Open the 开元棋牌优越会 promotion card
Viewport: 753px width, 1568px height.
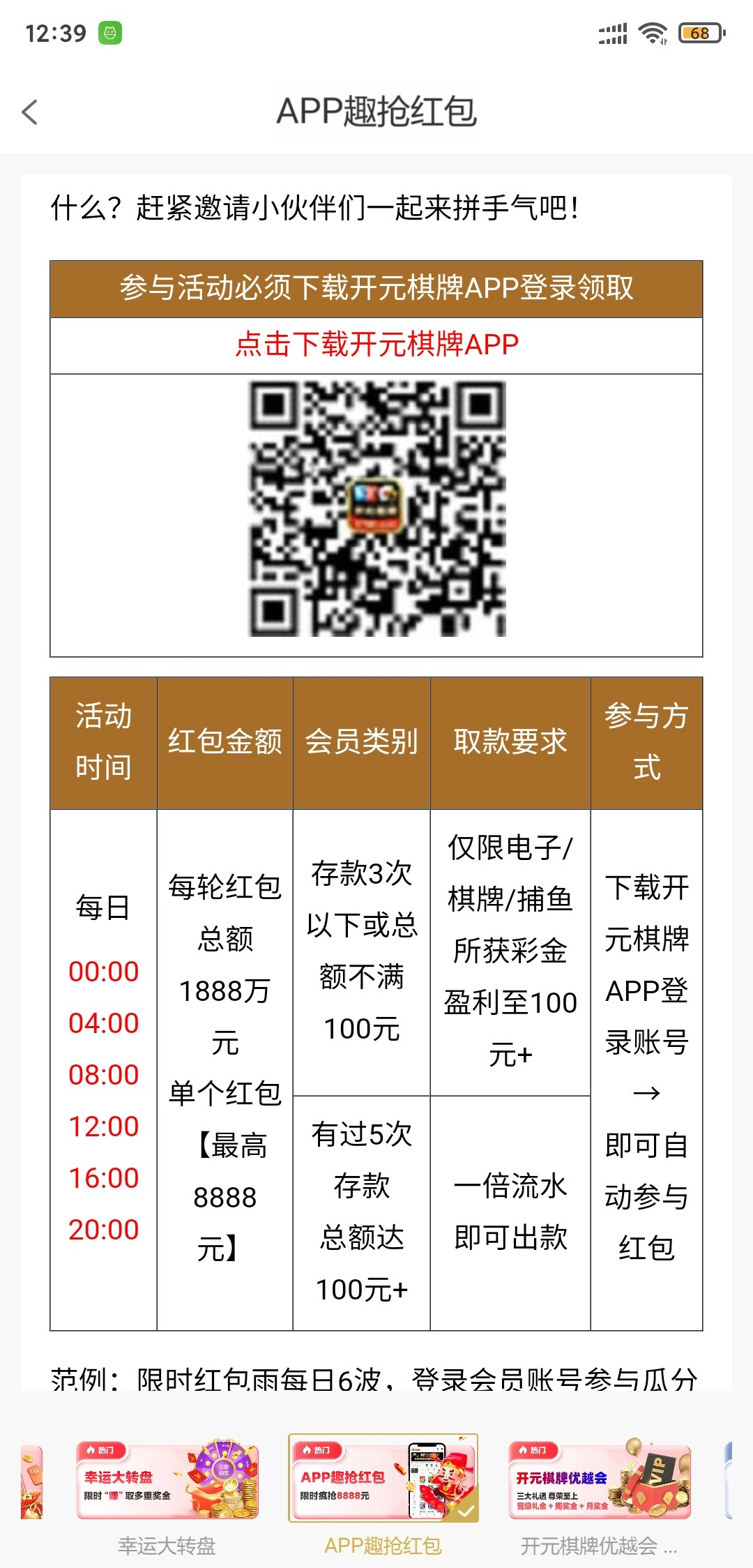pyautogui.click(x=600, y=1482)
